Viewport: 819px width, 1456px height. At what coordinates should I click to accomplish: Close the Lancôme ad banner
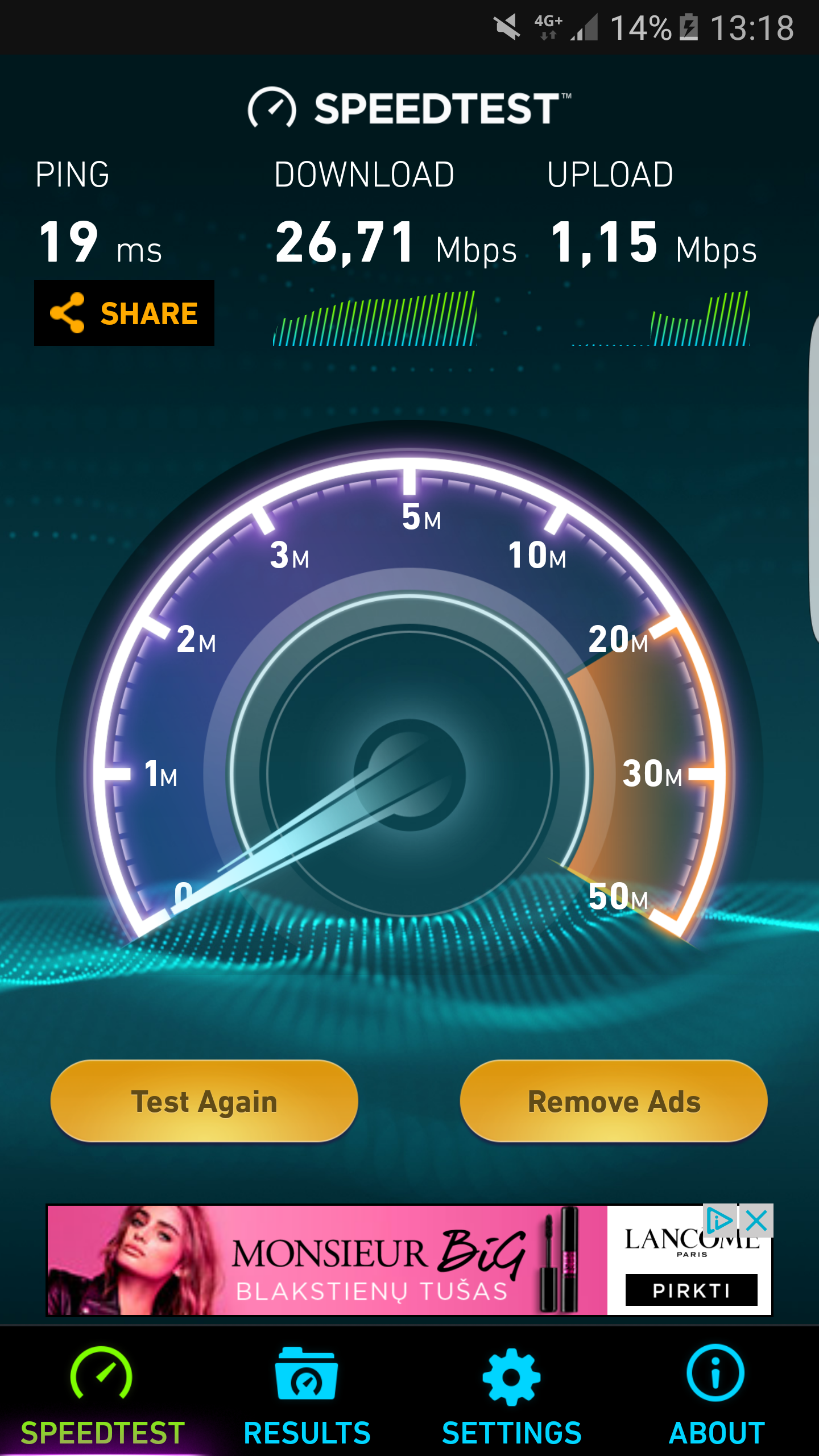coord(756,1221)
